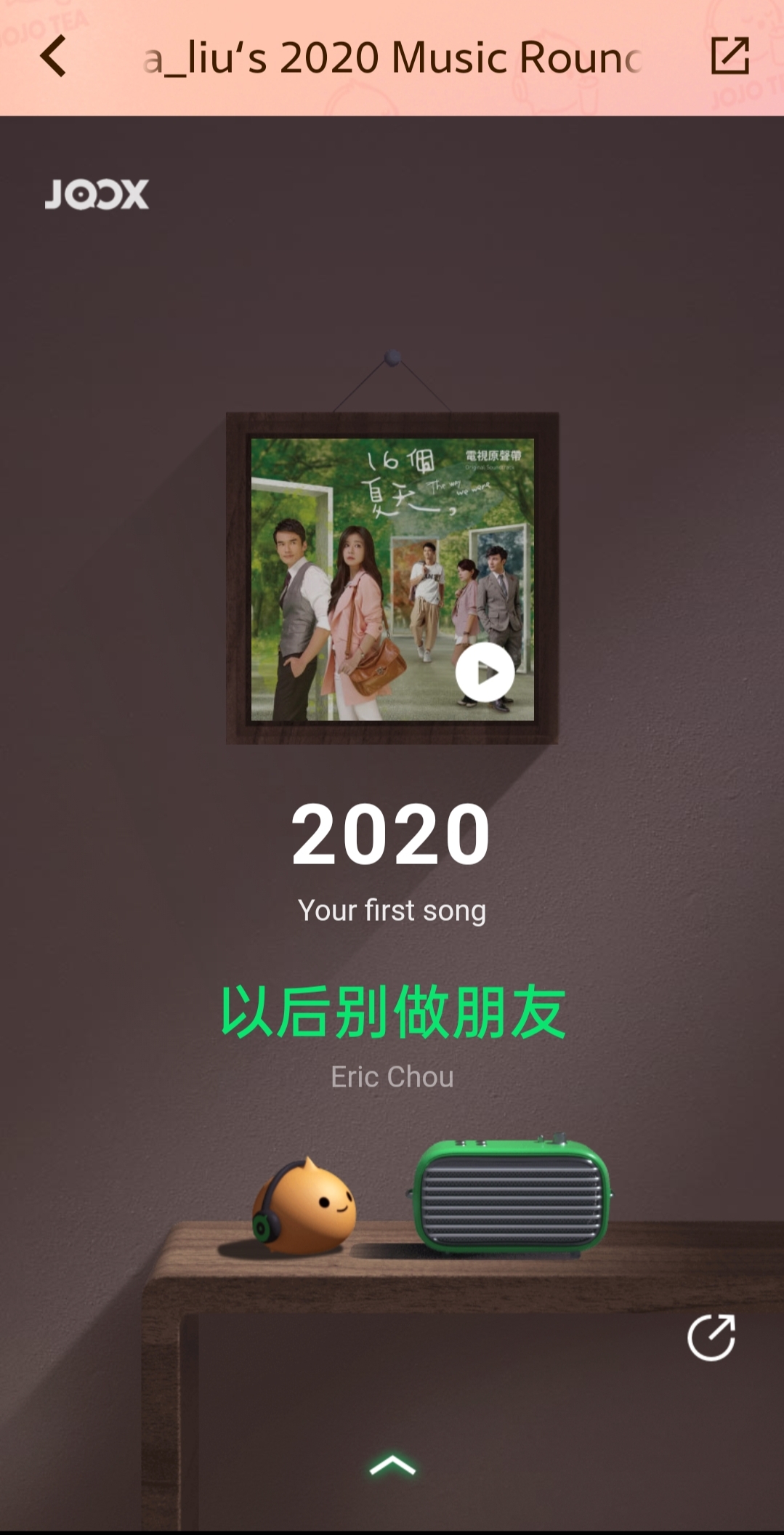Share the 2020 first song card
Screen dimensions: 784x1535
pyautogui.click(x=711, y=1337)
